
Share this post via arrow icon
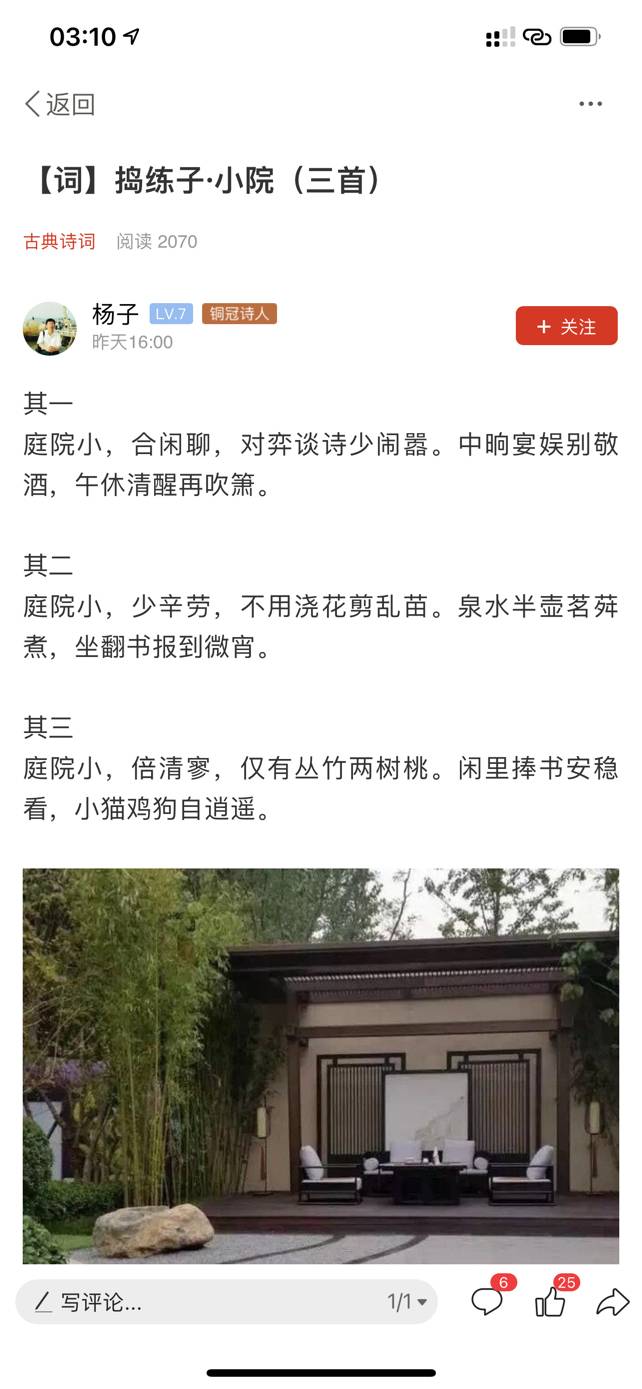tap(612, 1301)
